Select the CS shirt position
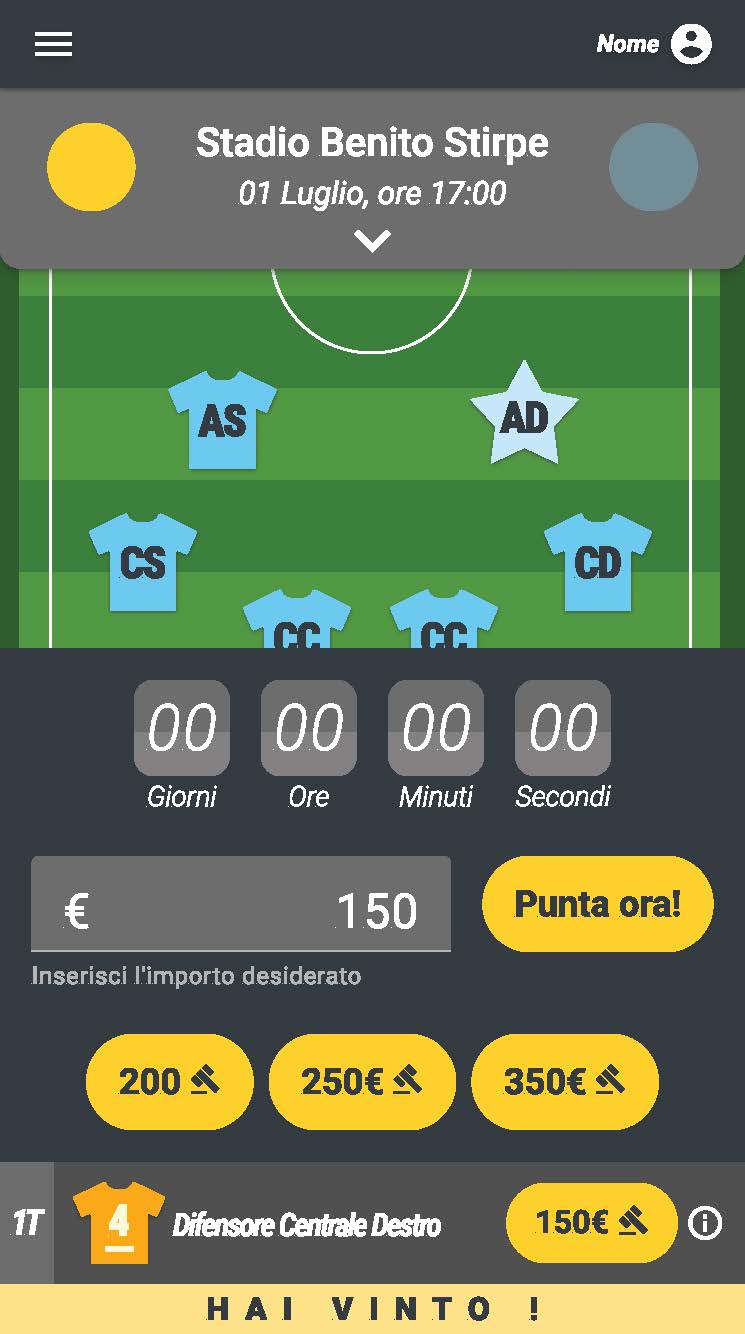The height and width of the screenshot is (1334, 745). point(143,561)
